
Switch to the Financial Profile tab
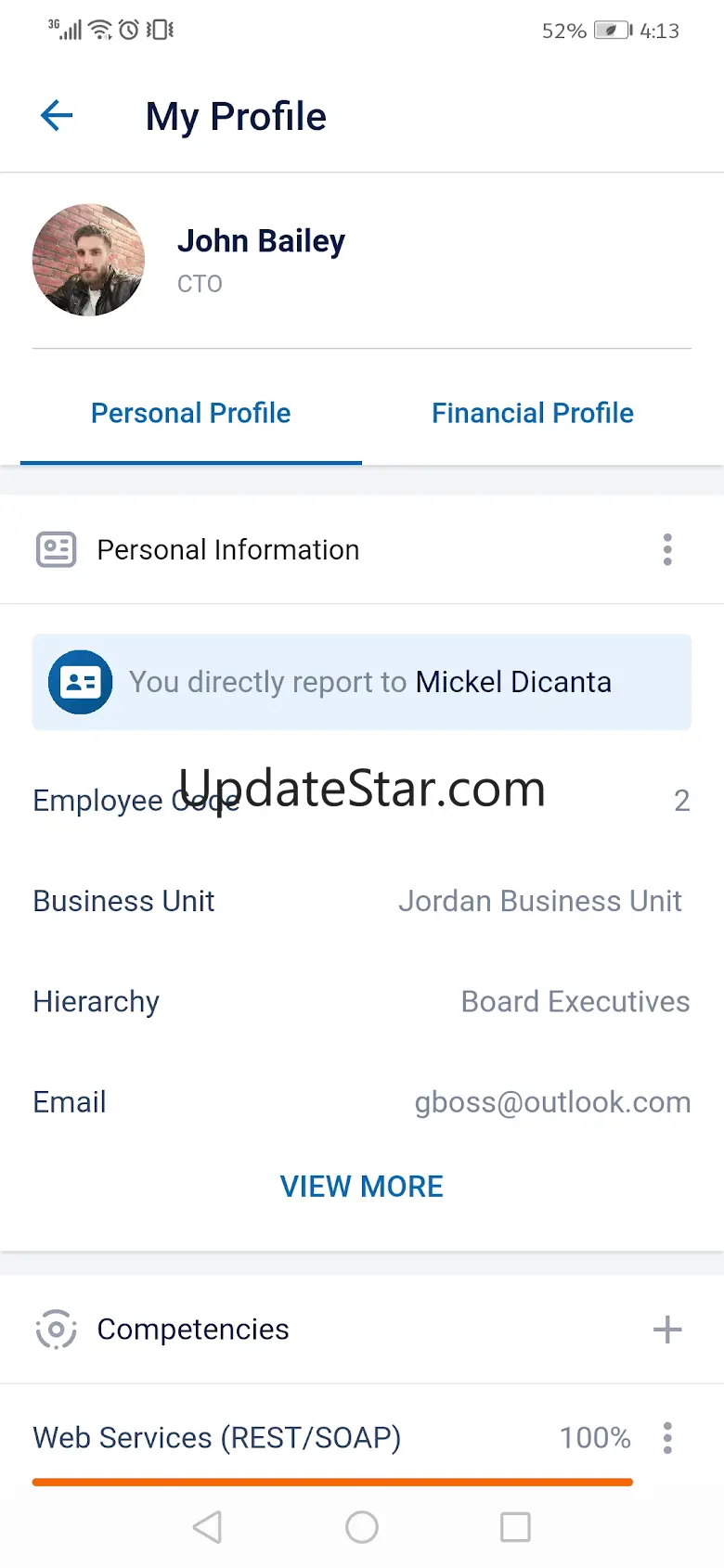tap(532, 413)
